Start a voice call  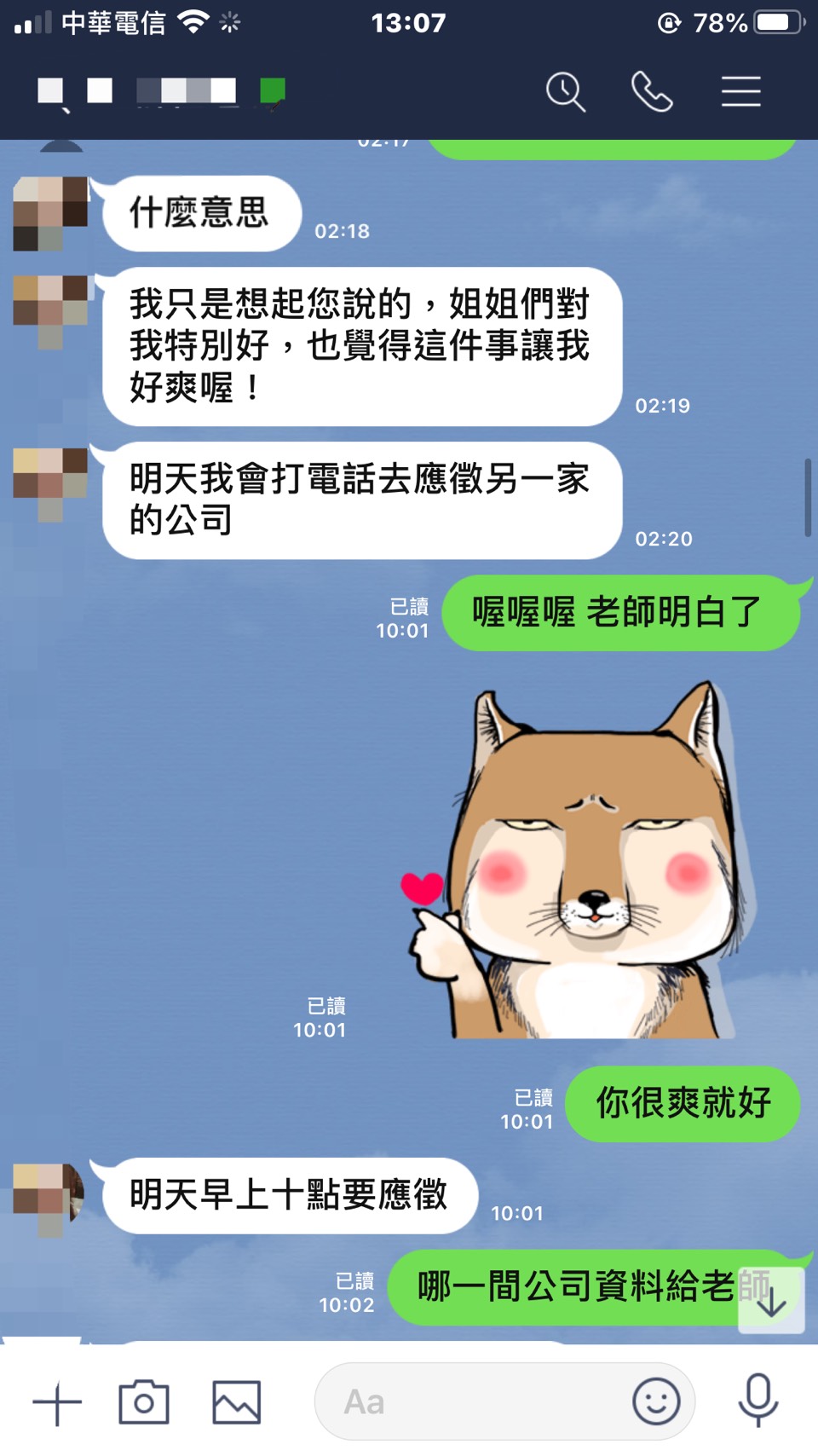pos(652,91)
